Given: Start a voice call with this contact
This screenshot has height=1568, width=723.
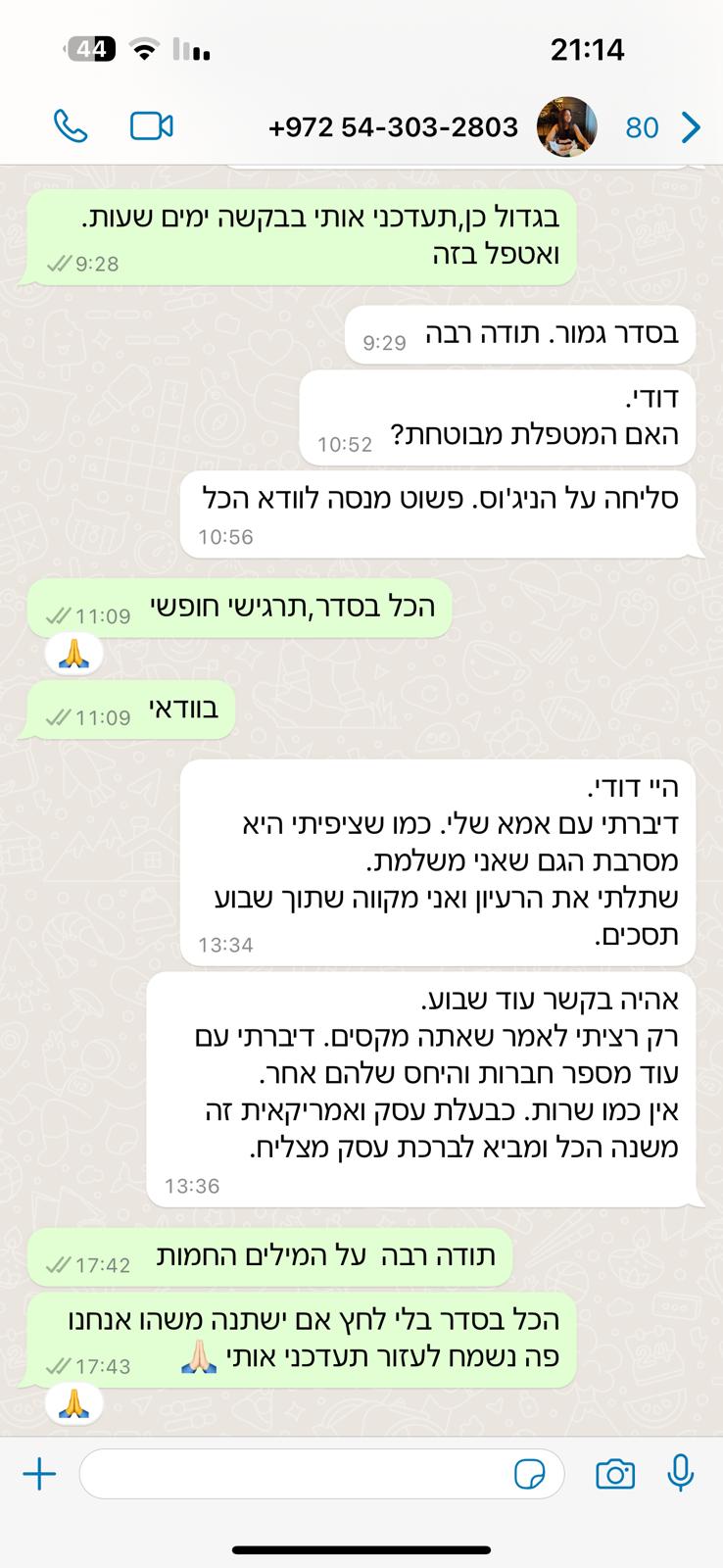Looking at the screenshot, I should coord(71,126).
